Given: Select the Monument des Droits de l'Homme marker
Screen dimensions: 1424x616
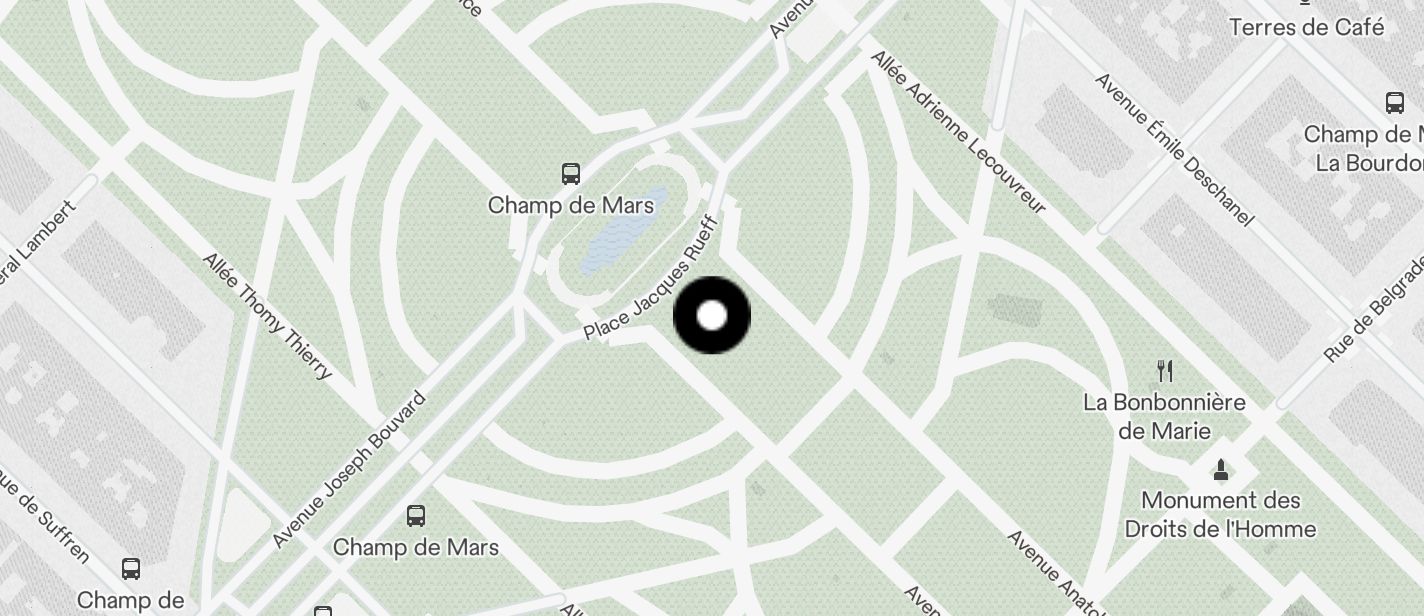Looking at the screenshot, I should point(1220,469).
